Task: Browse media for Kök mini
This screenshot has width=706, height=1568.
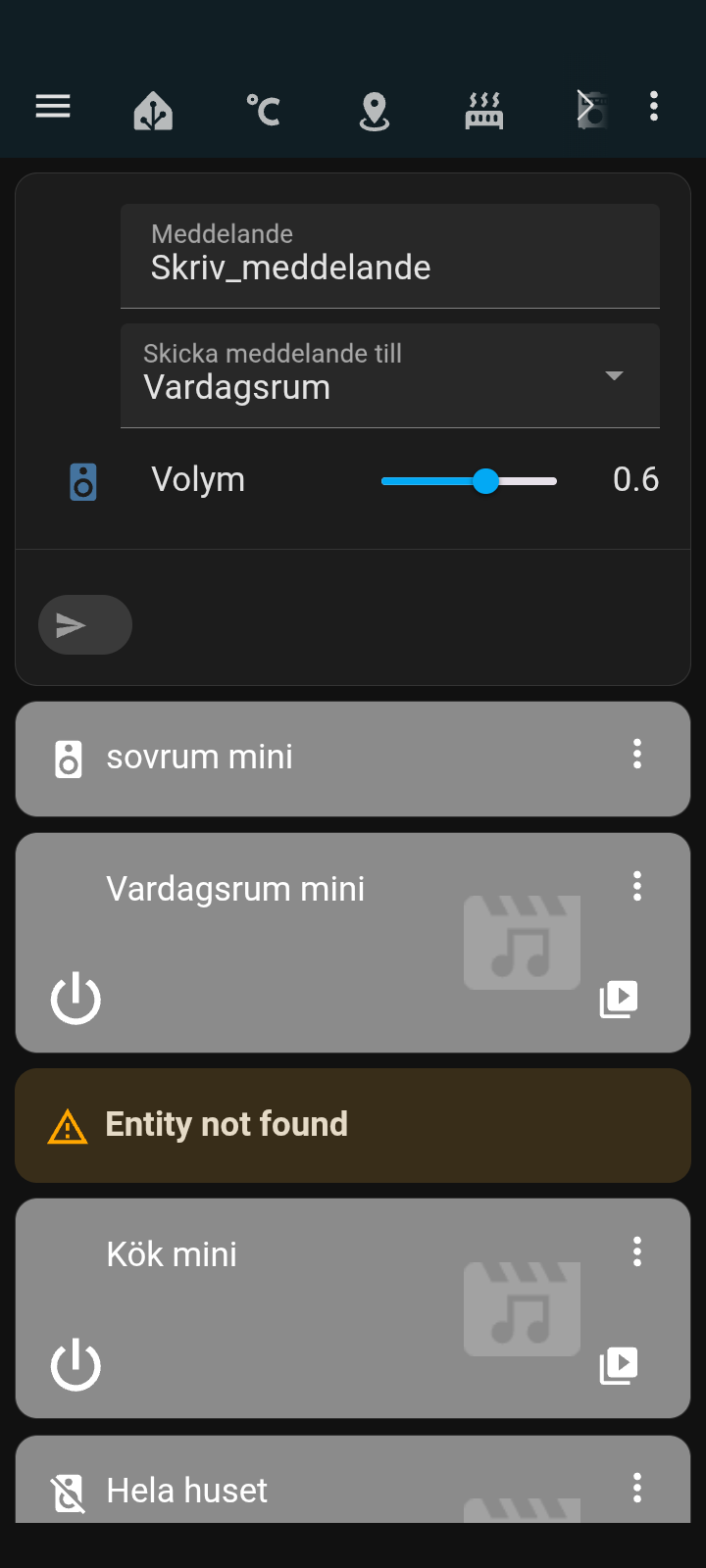Action: point(619,1364)
